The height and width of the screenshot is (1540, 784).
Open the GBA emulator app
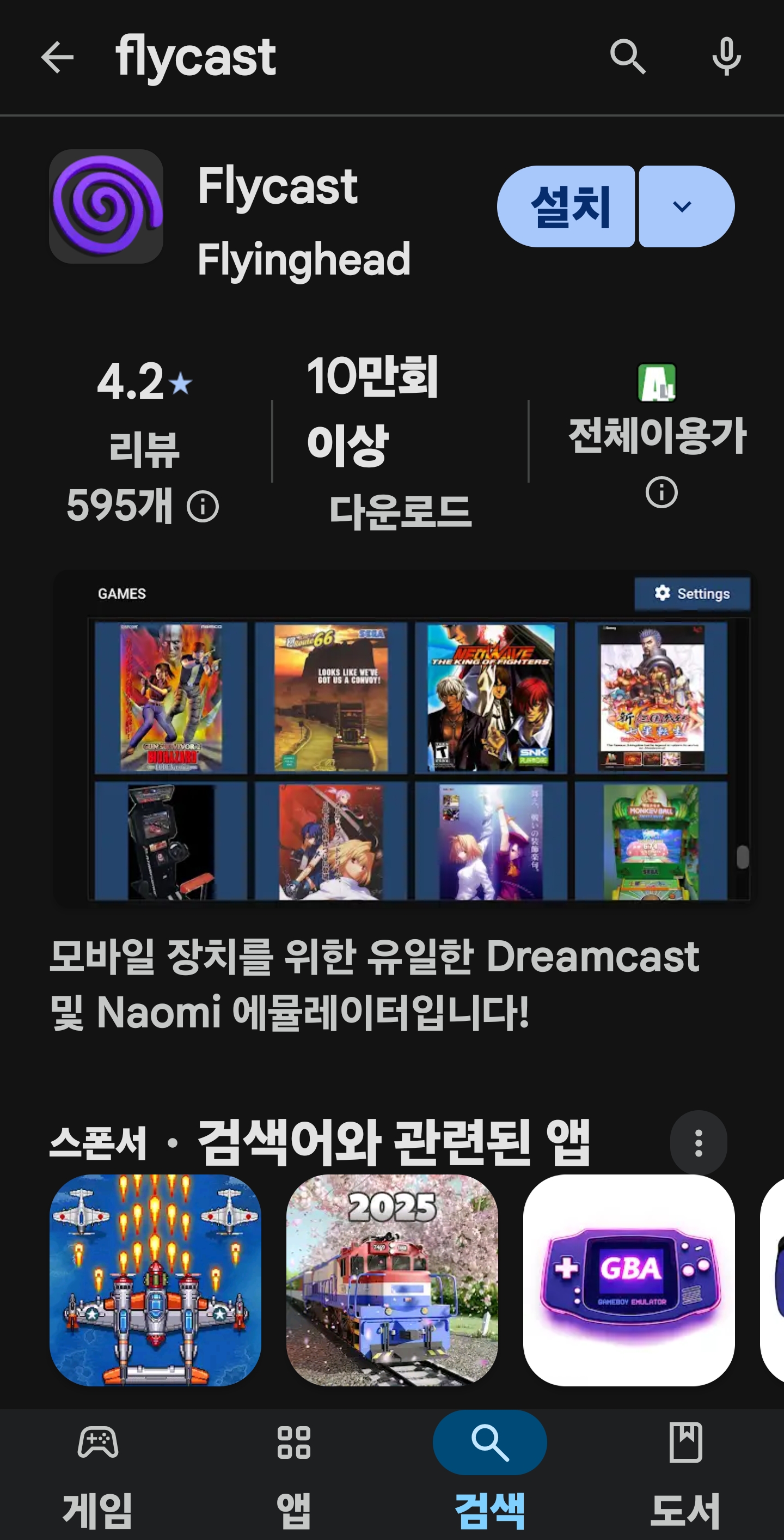(629, 1280)
